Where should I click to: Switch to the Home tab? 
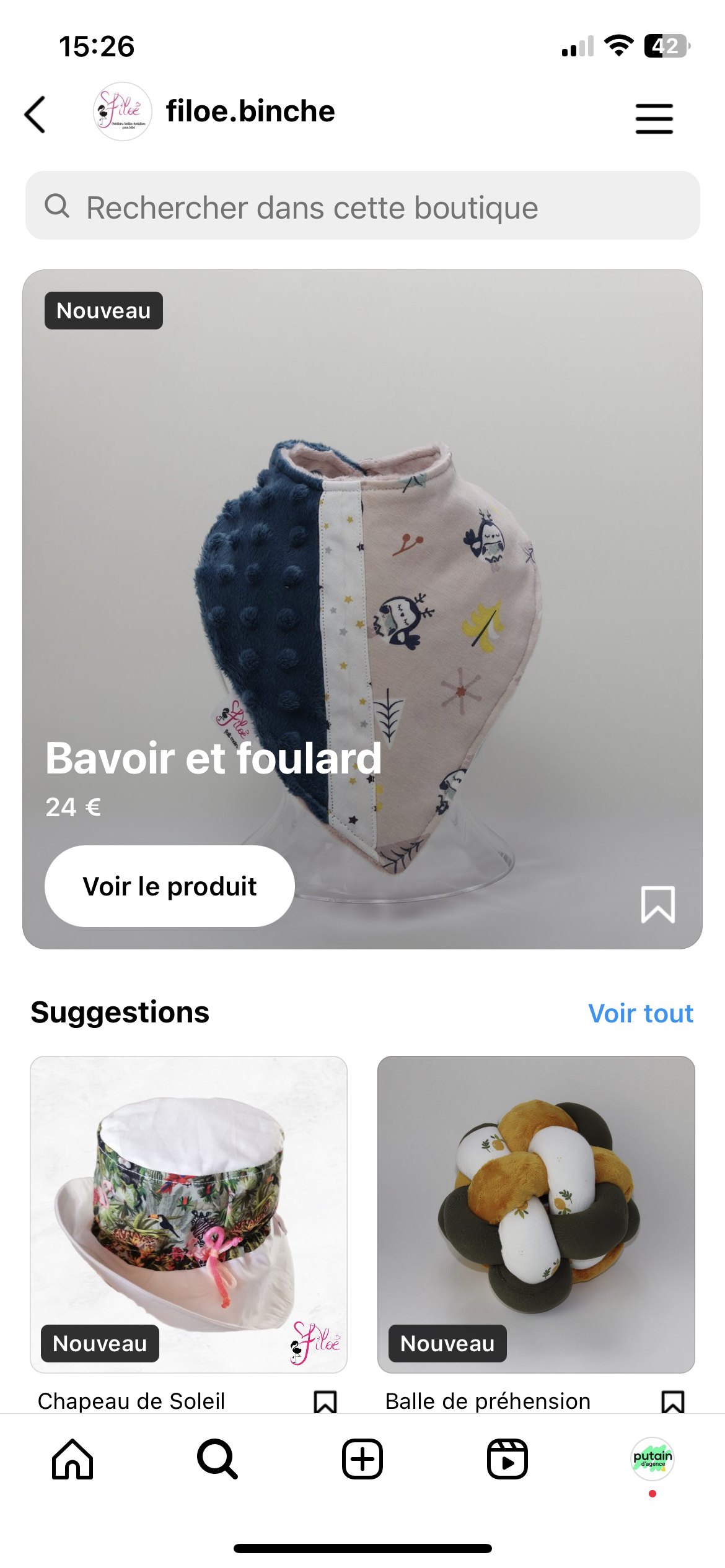(72, 1459)
